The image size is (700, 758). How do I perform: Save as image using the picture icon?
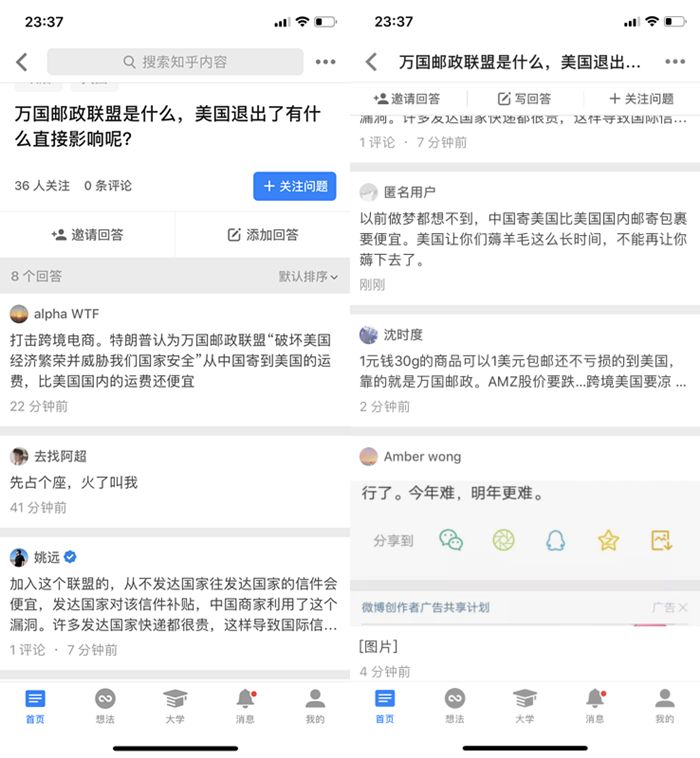tap(661, 540)
